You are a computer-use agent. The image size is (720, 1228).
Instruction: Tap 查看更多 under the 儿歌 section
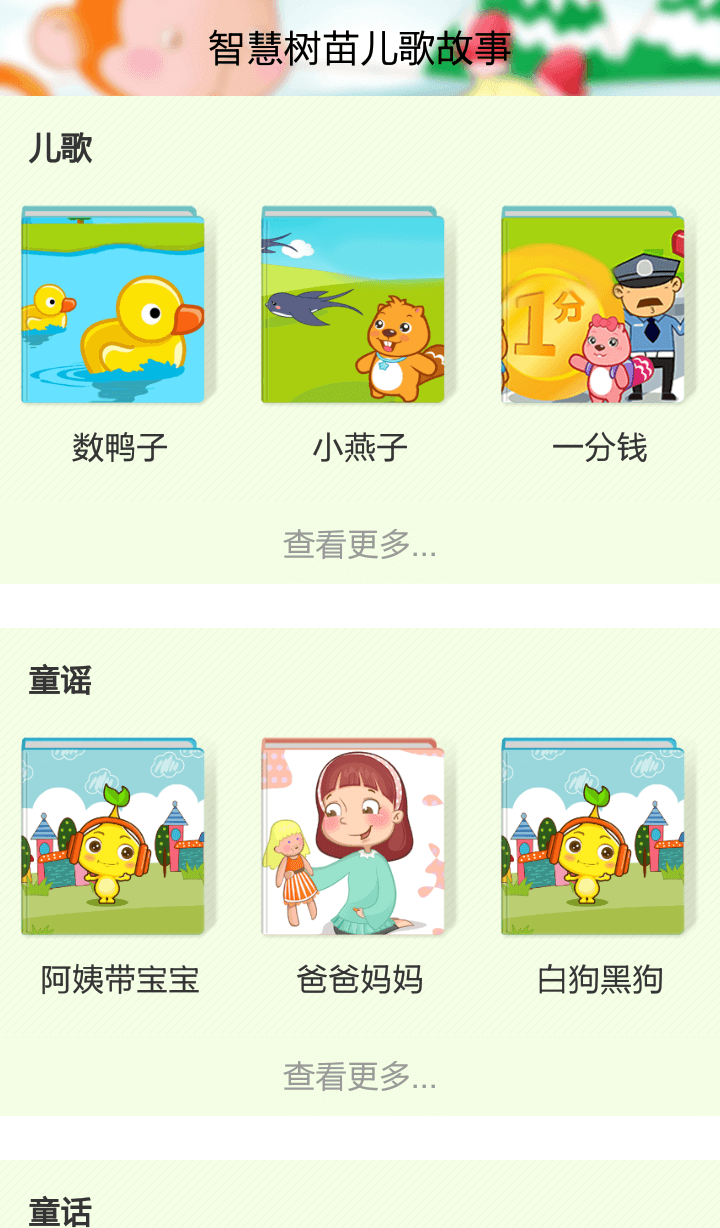pyautogui.click(x=360, y=545)
